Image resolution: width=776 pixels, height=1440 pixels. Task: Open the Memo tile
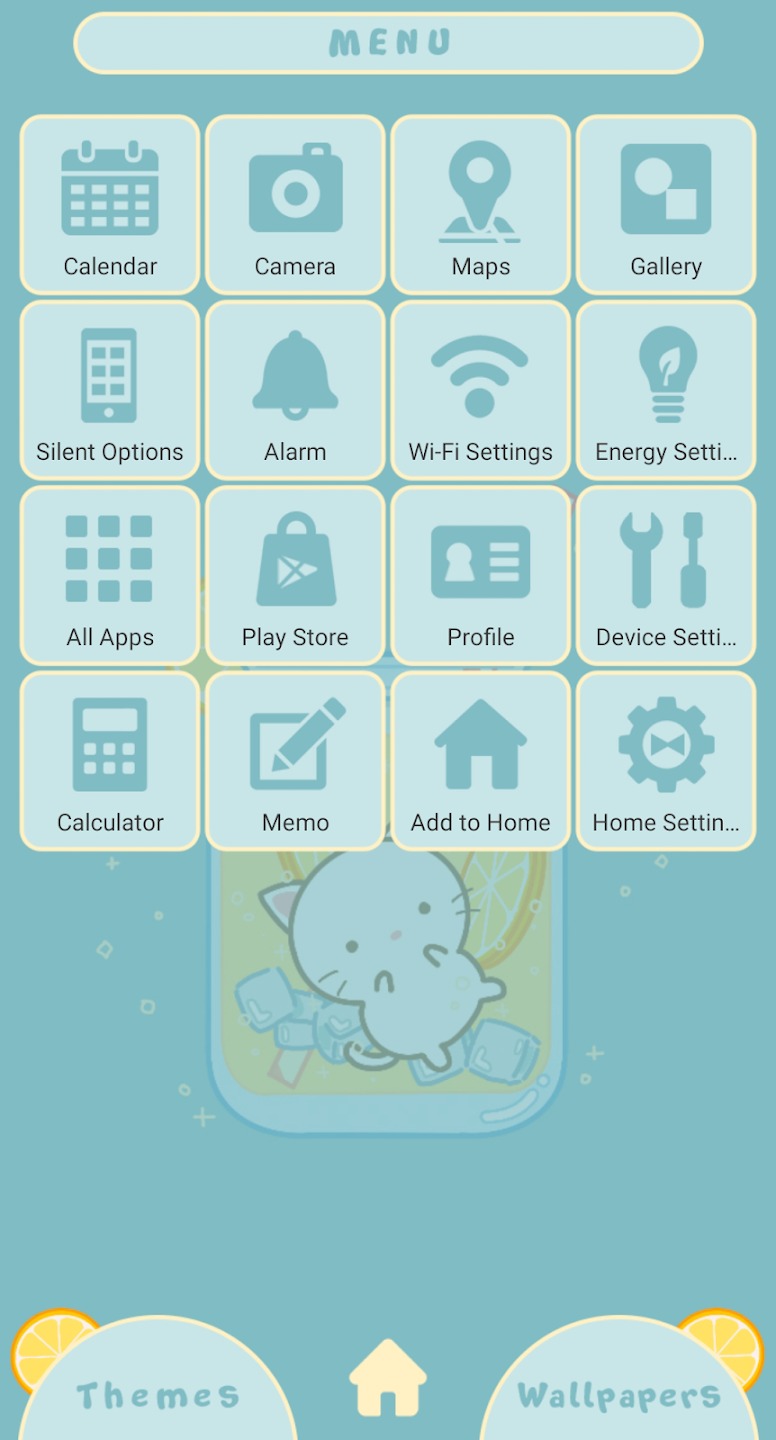tap(295, 761)
